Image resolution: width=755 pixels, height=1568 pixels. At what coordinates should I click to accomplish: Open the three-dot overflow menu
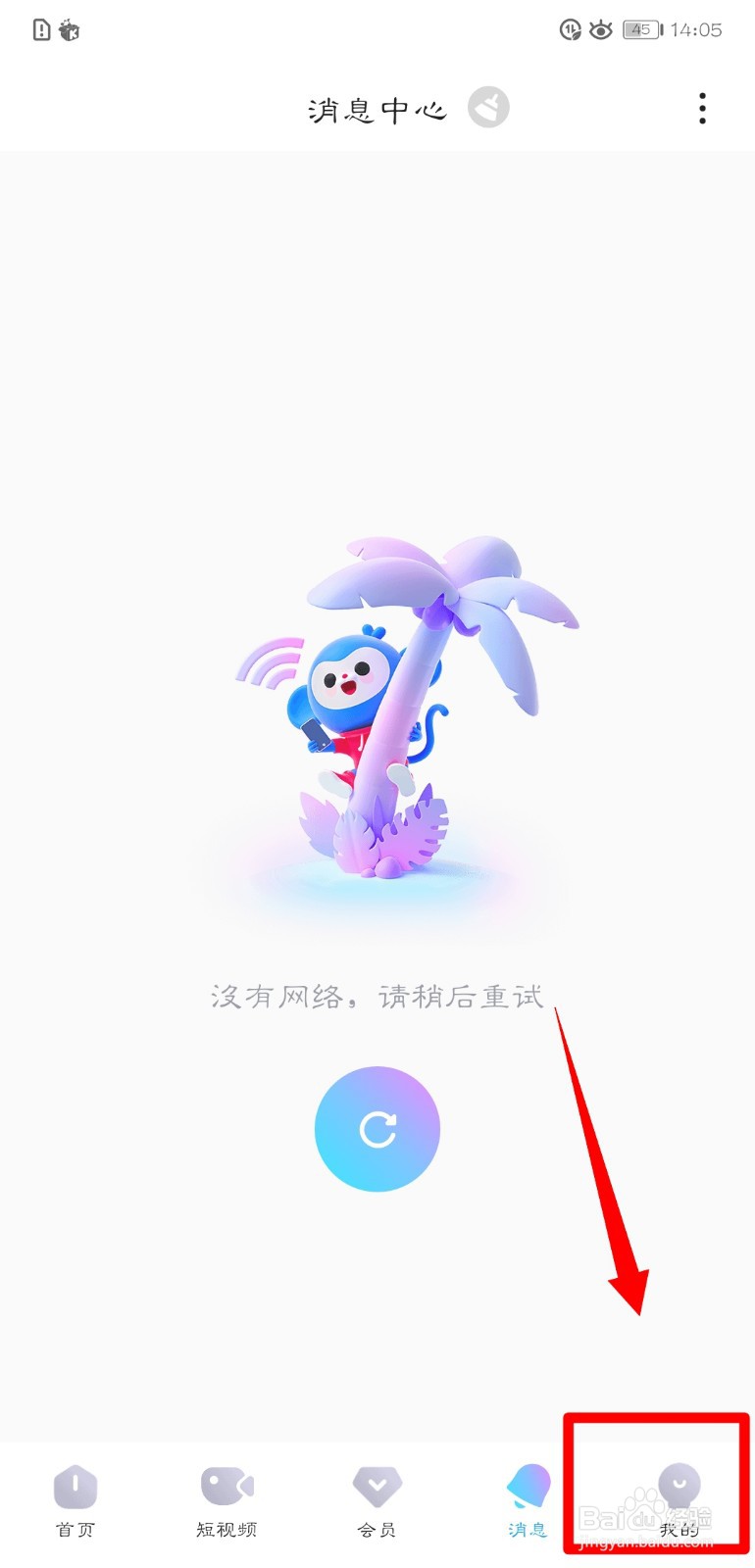(702, 108)
